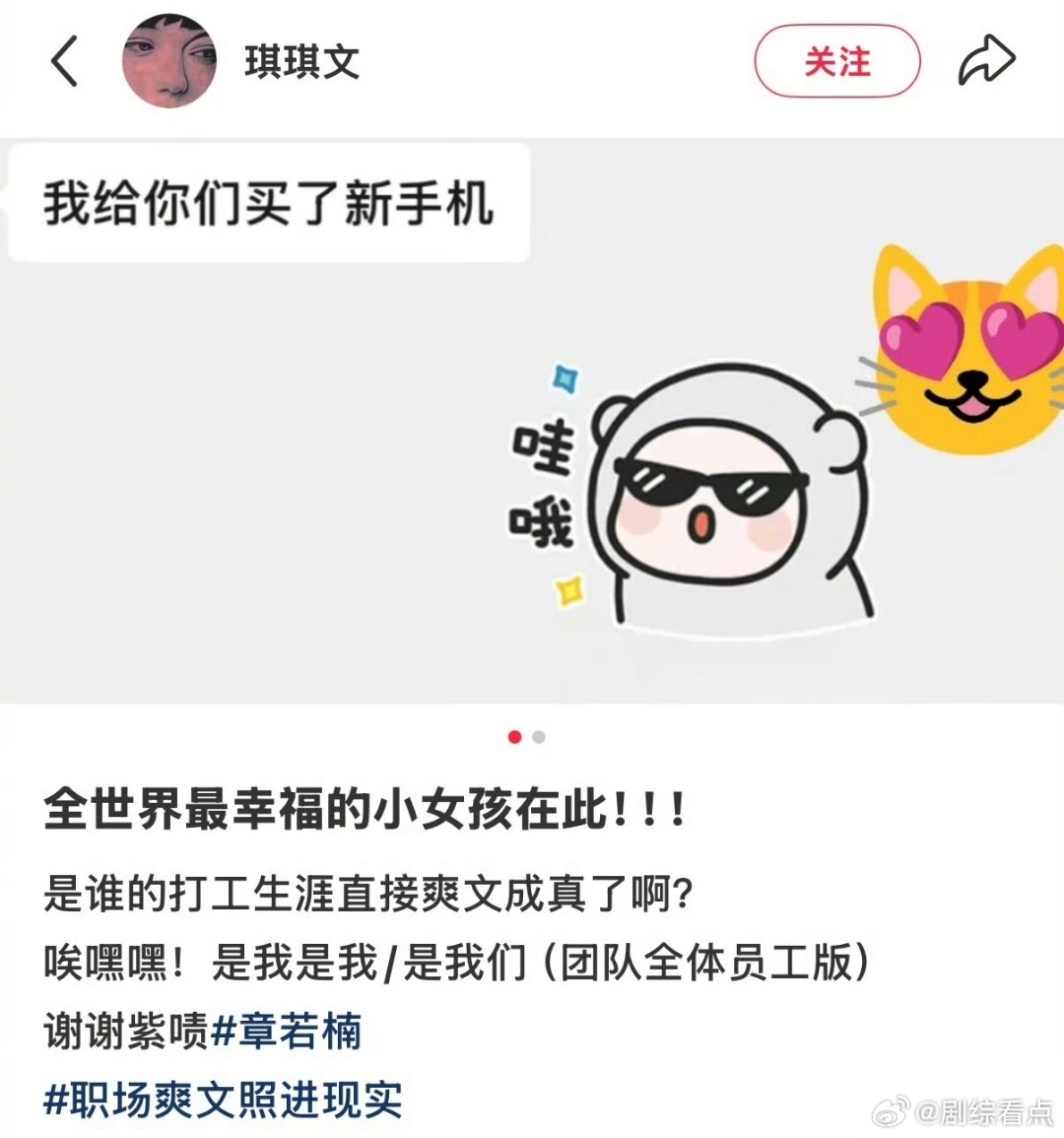Screen dimensions: 1064x1138
Task: Tap the blue sparkle next to the character
Action: 565,376
